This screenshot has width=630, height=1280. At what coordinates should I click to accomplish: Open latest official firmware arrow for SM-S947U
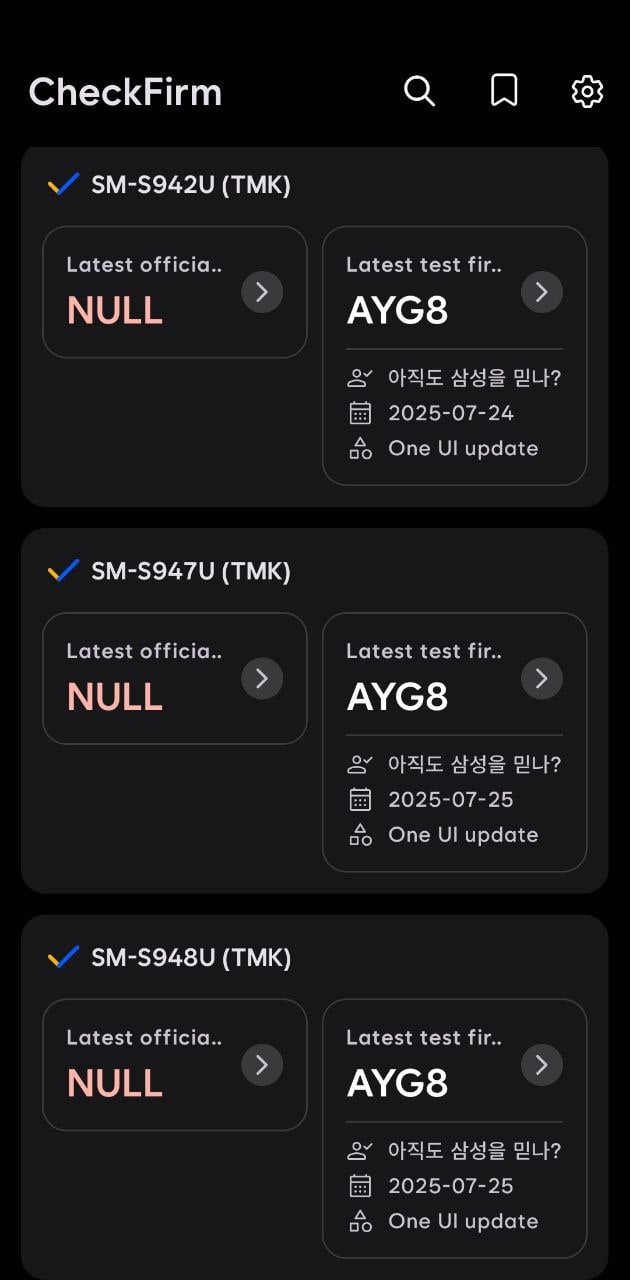(262, 678)
